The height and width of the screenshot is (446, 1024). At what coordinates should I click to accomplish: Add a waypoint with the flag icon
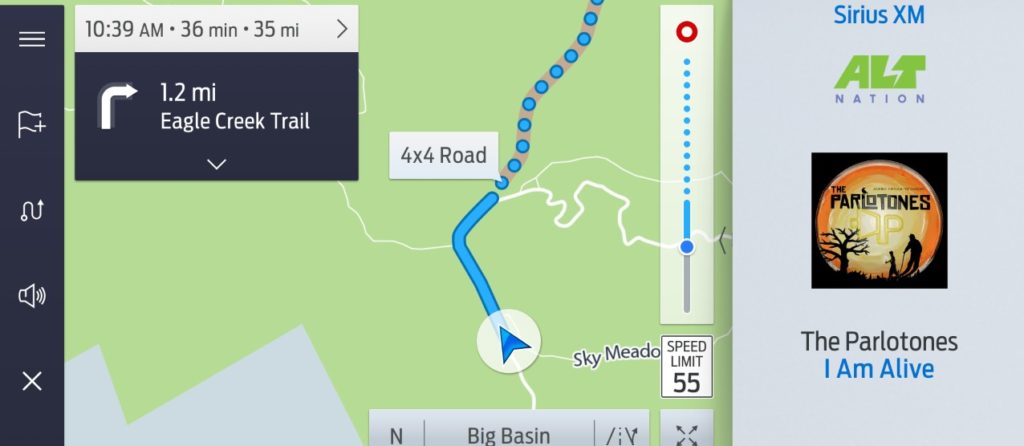(32, 124)
